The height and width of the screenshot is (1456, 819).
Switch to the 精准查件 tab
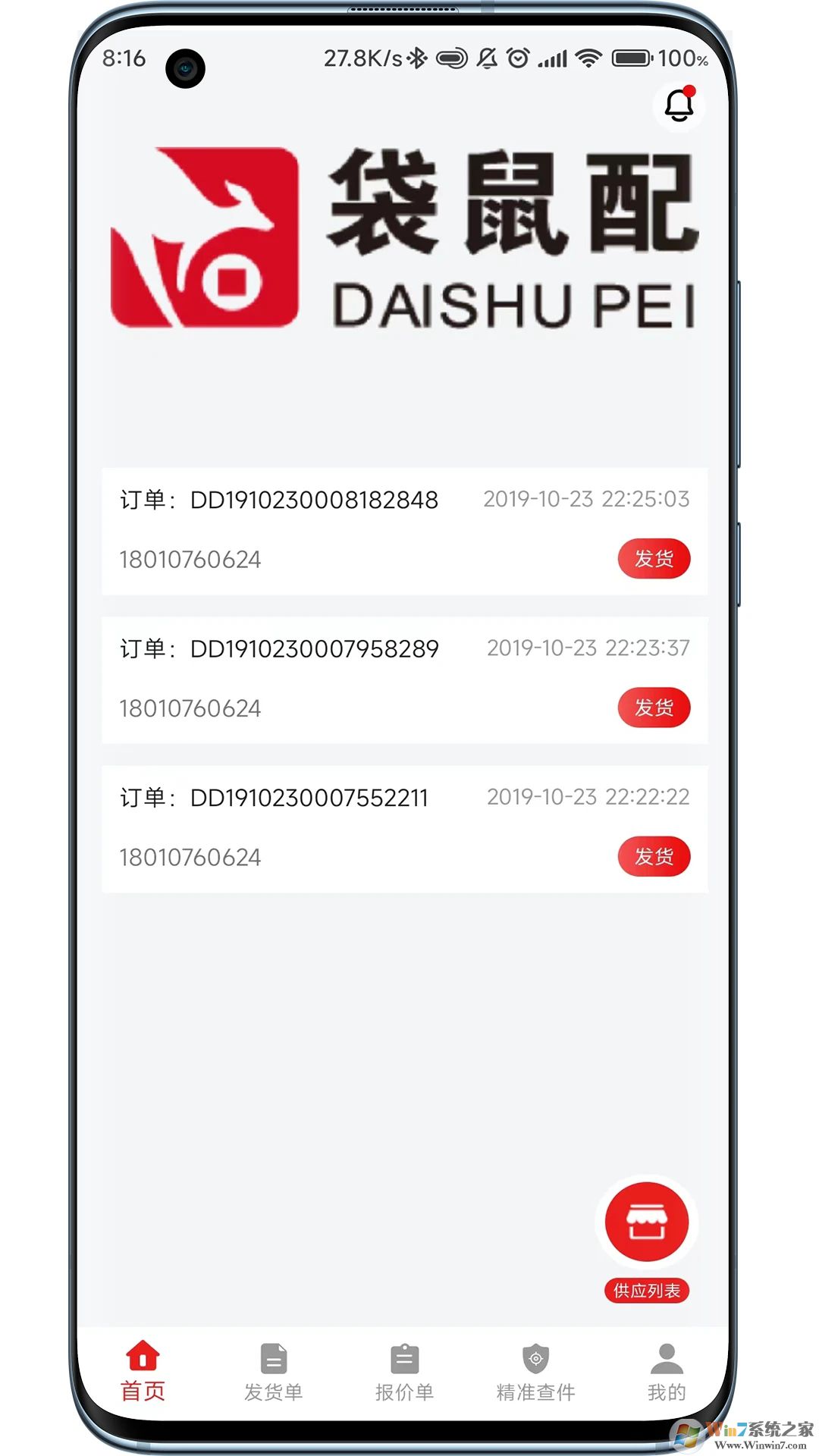[x=535, y=1371]
